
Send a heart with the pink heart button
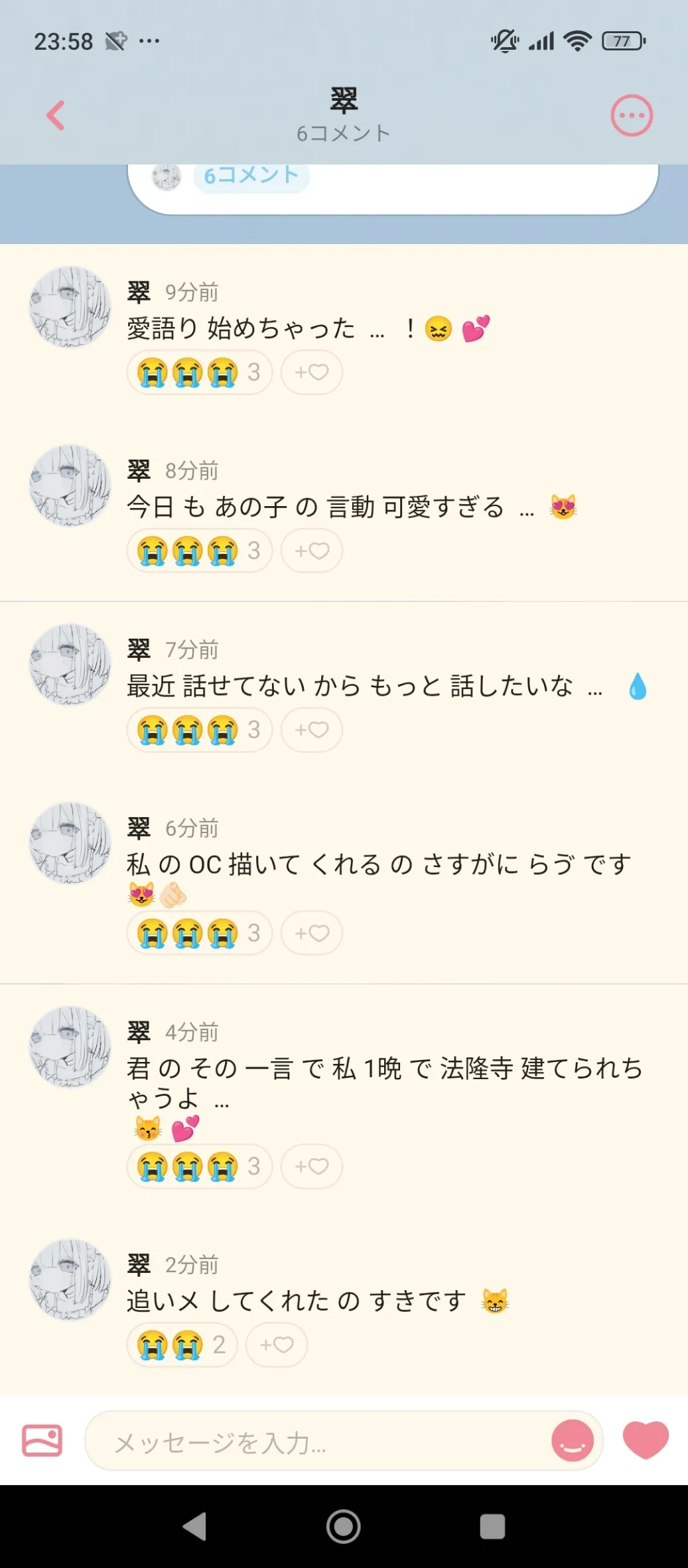pyautogui.click(x=645, y=1441)
